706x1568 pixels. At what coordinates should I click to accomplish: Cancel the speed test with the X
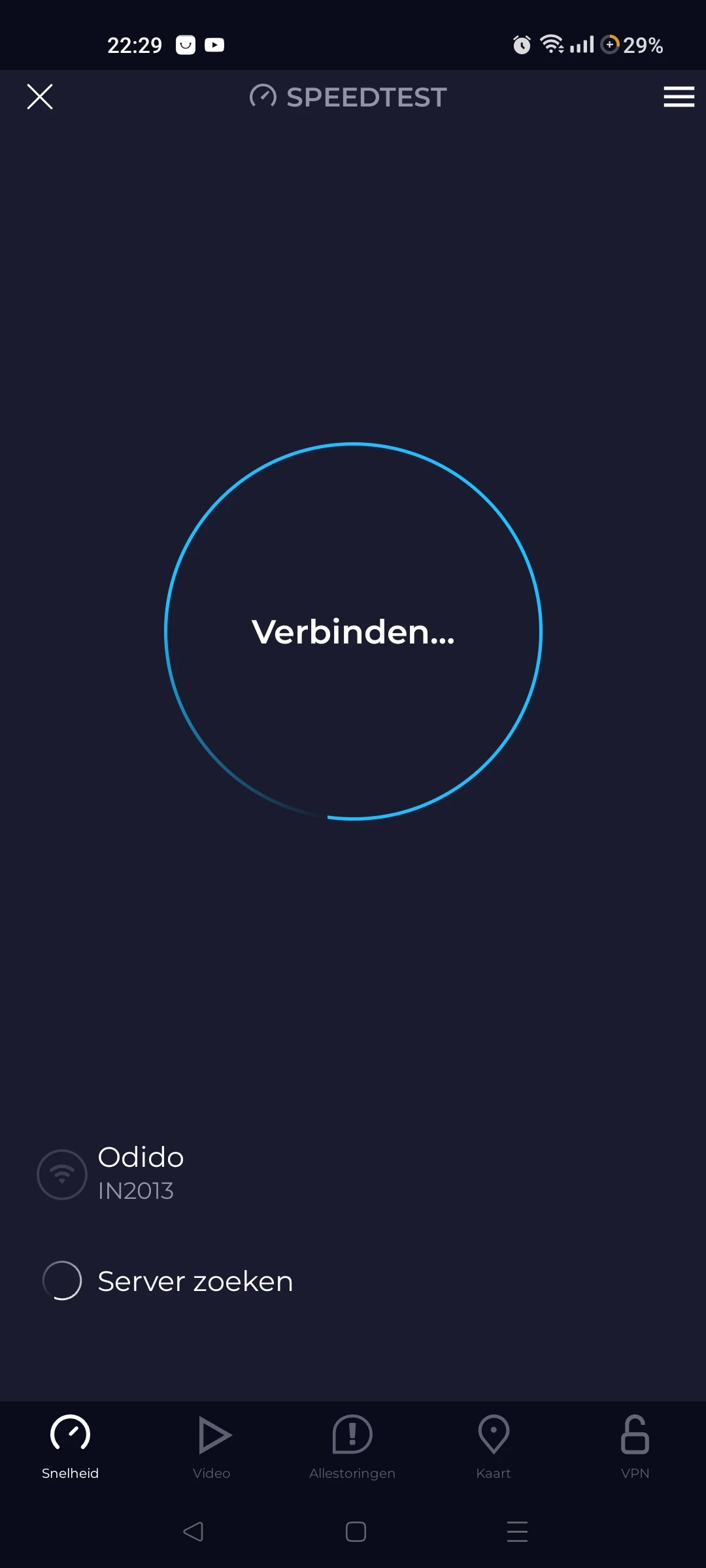tap(40, 97)
